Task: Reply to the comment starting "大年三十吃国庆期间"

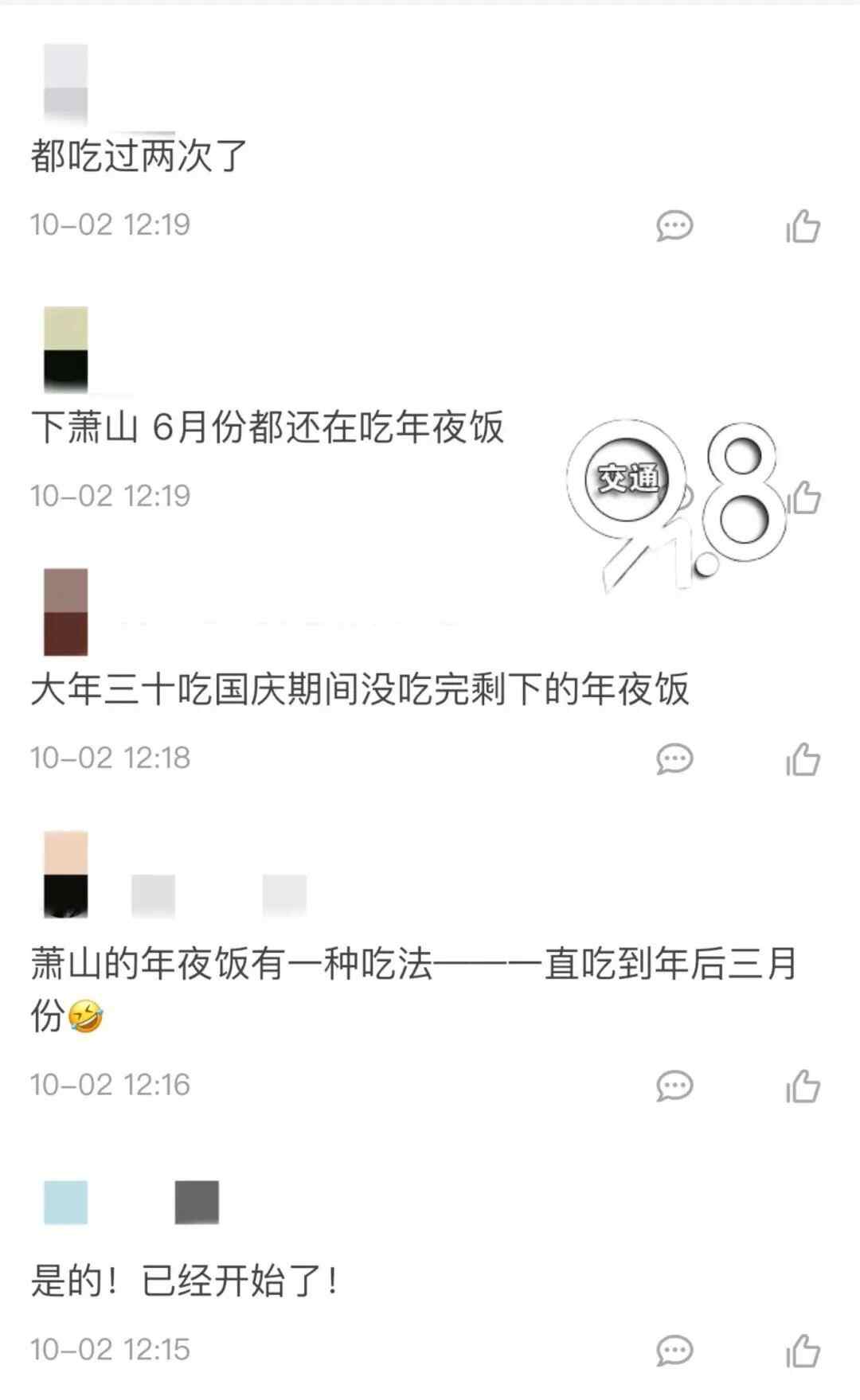Action: pyautogui.click(x=674, y=759)
